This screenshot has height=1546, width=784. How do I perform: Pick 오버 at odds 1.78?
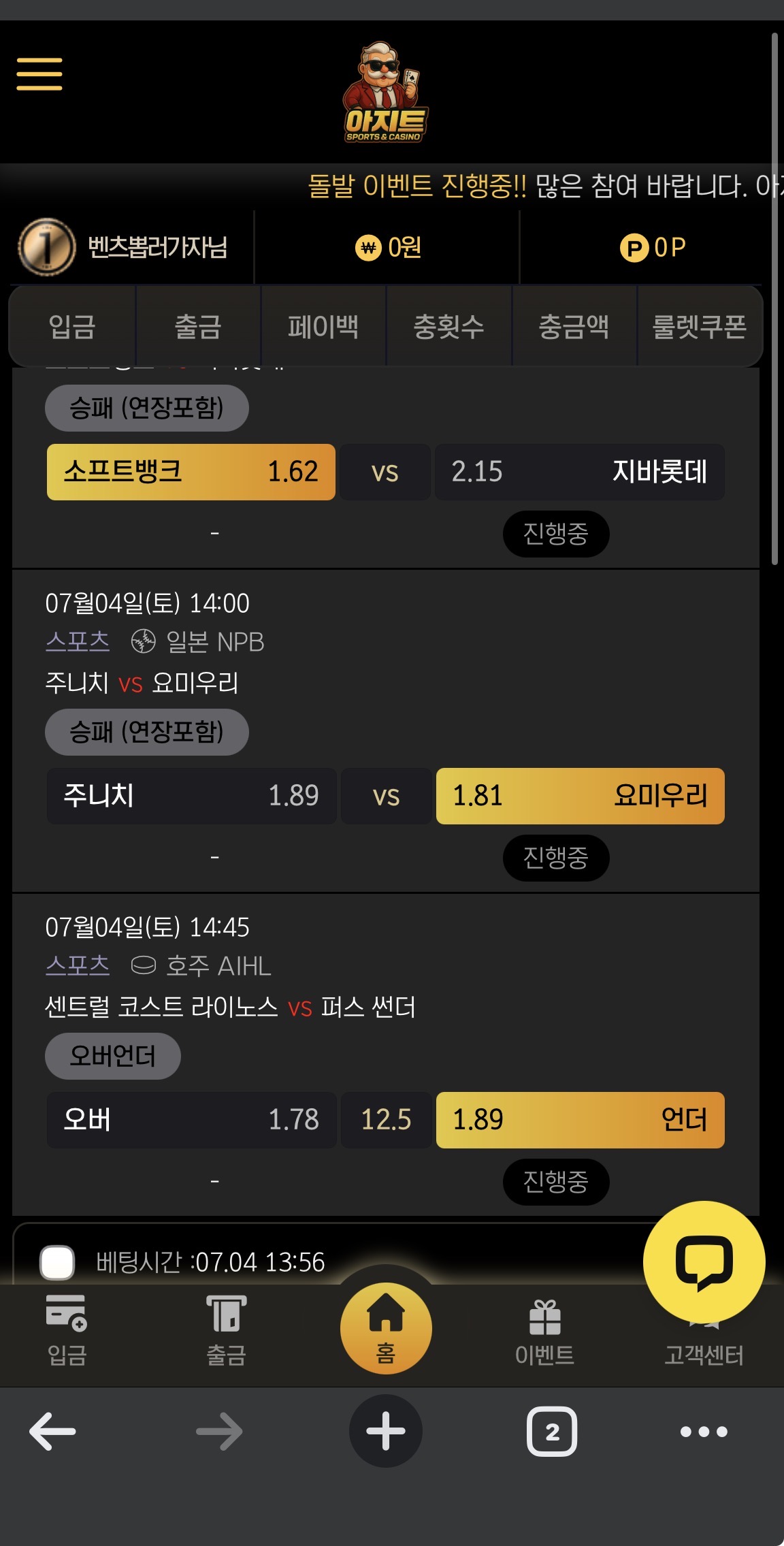pos(191,1120)
